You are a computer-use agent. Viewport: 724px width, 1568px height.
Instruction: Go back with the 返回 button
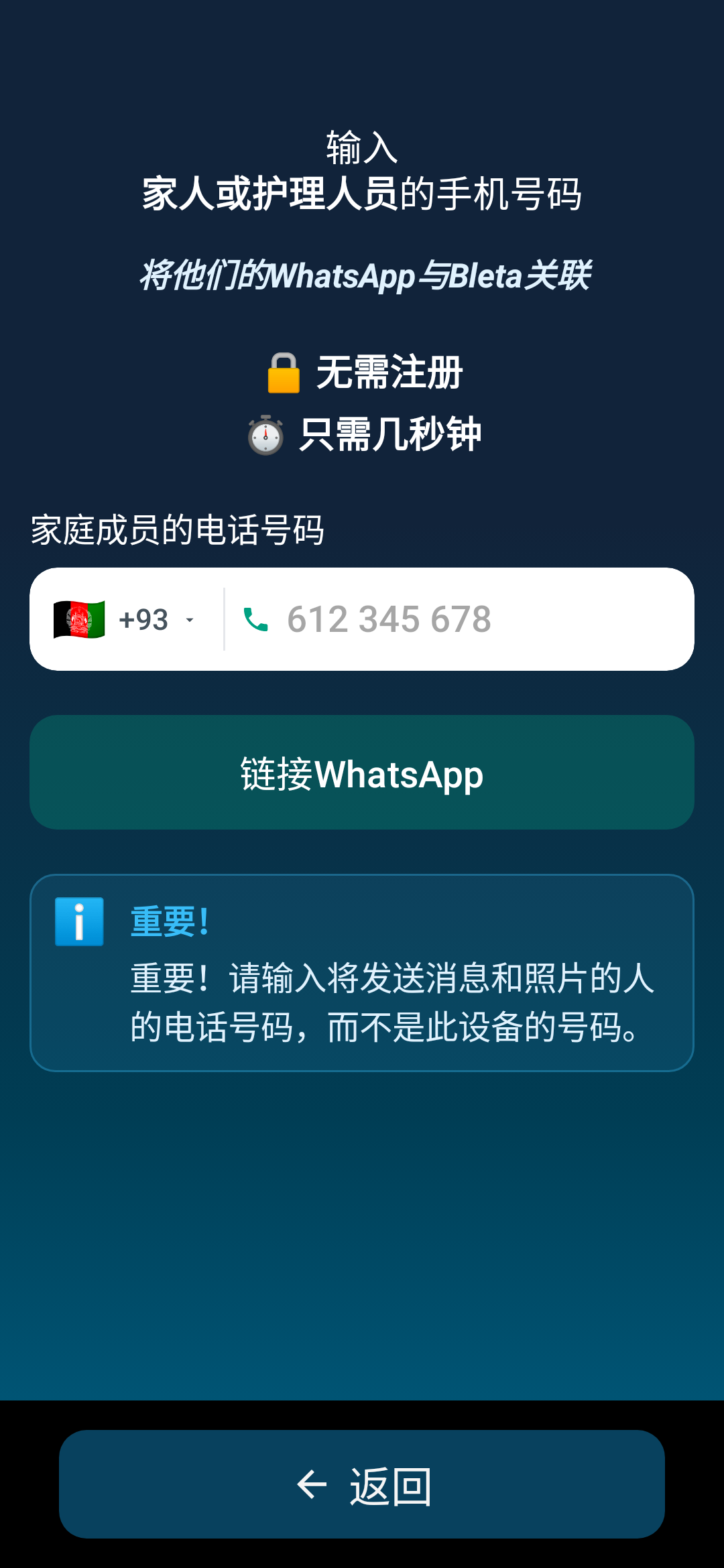(362, 1484)
